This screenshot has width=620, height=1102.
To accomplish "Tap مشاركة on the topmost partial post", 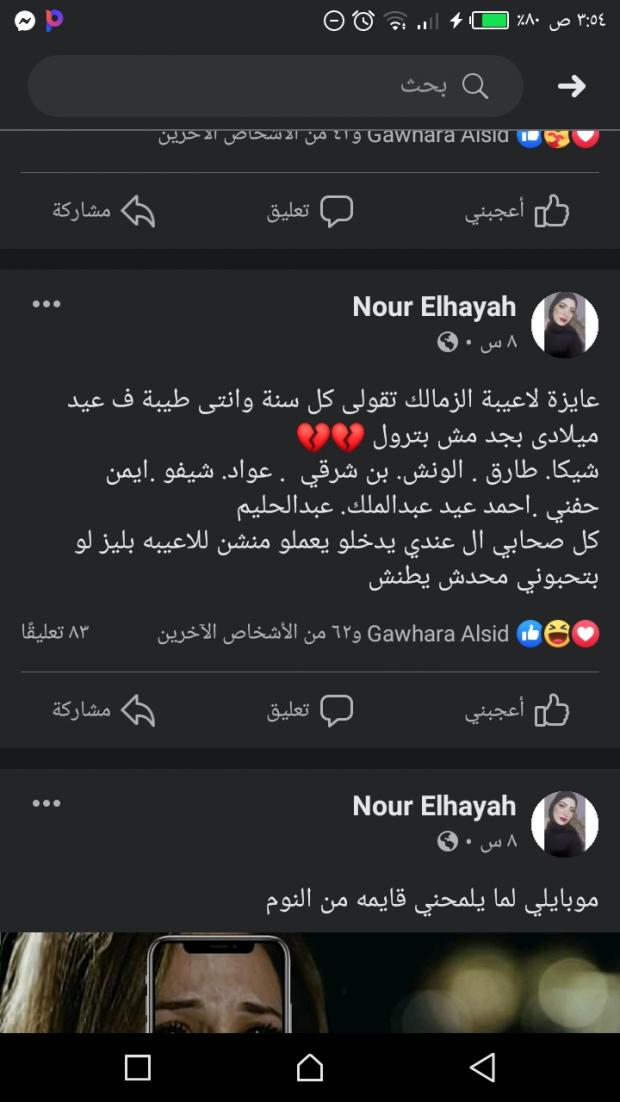I will 104,211.
